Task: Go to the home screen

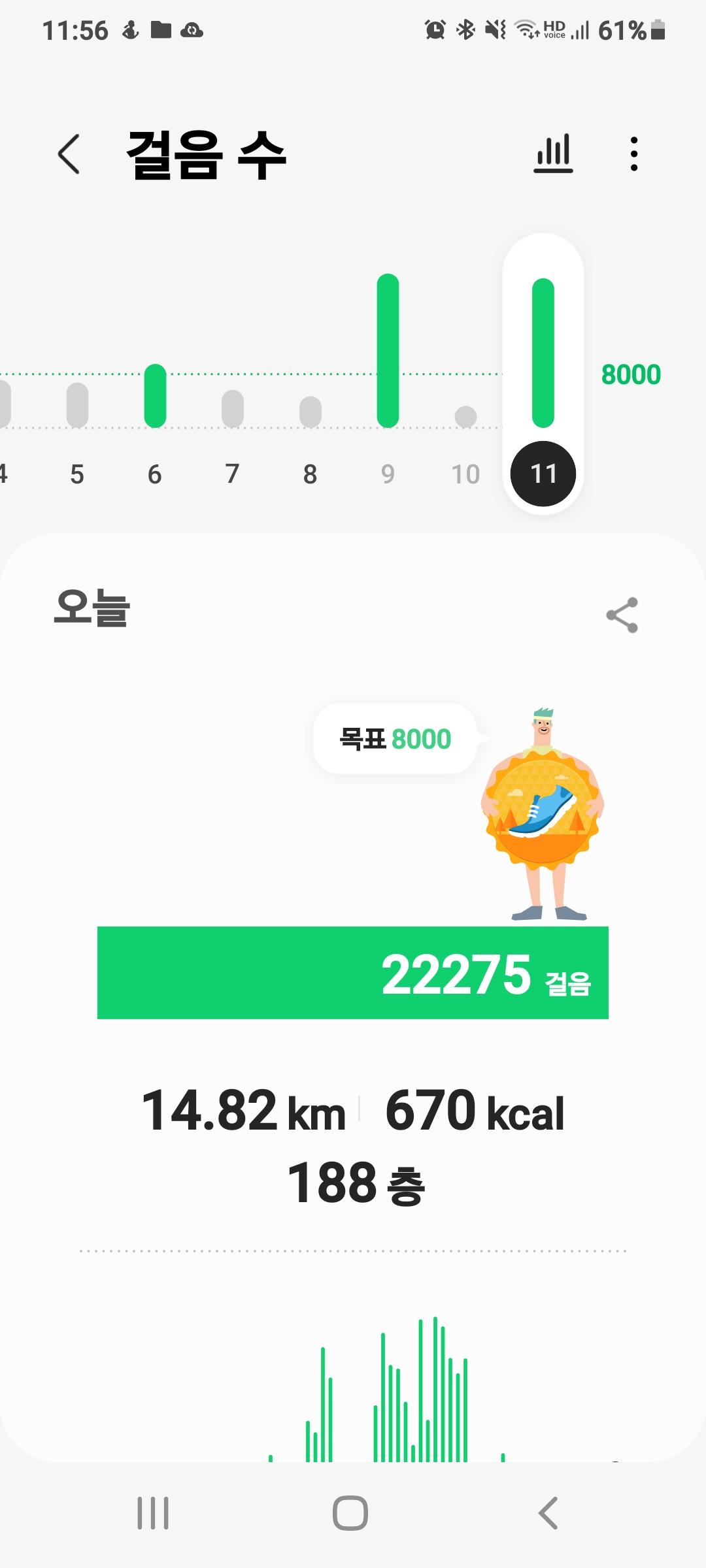Action: tap(350, 1513)
